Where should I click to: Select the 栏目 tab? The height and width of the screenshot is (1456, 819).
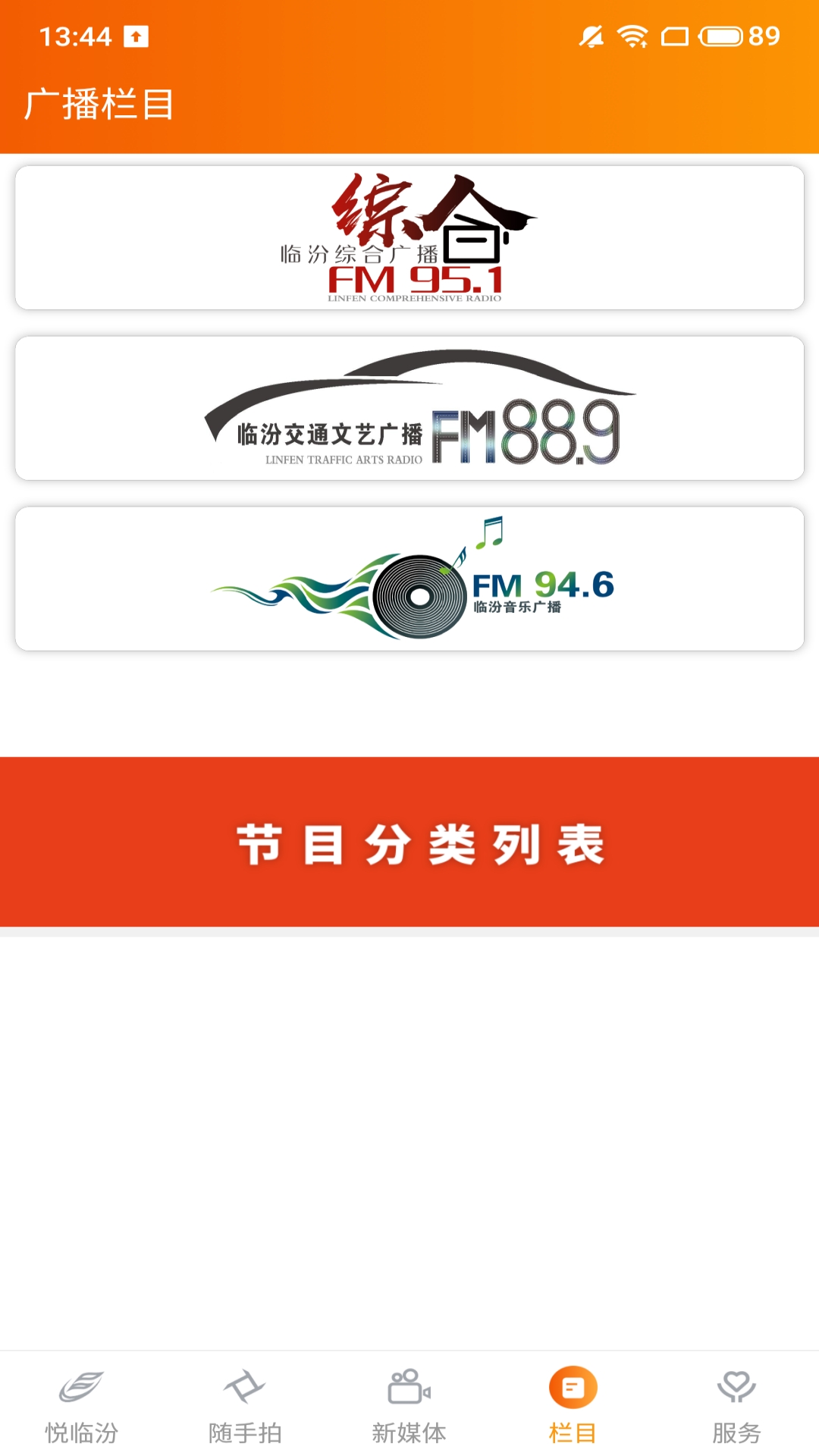573,1404
